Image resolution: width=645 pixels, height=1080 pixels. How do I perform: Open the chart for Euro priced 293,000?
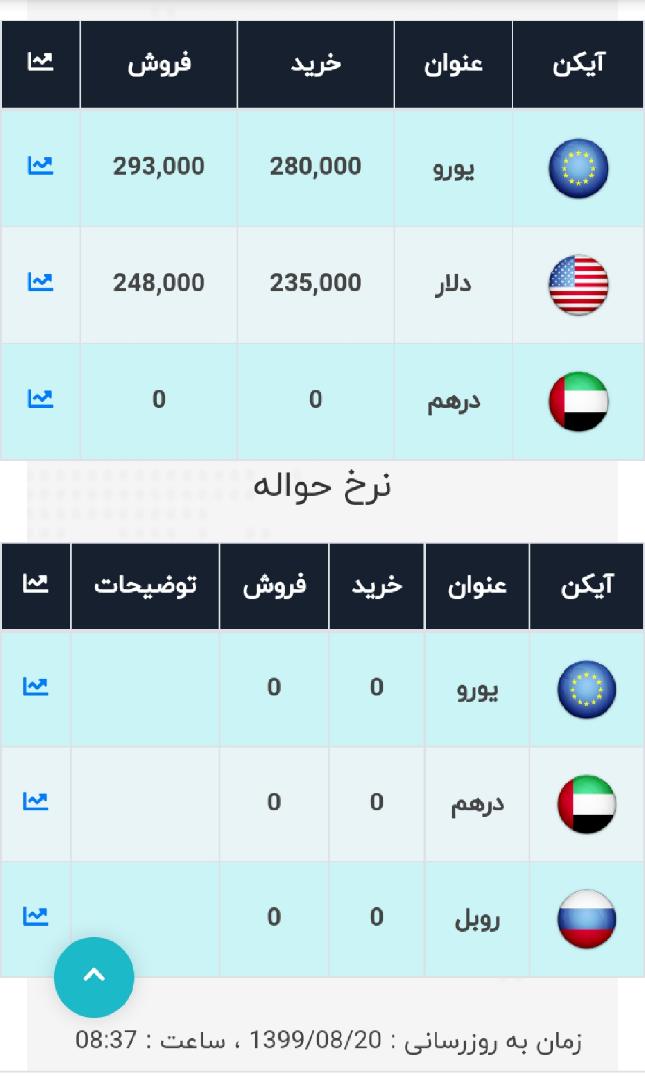(x=40, y=165)
